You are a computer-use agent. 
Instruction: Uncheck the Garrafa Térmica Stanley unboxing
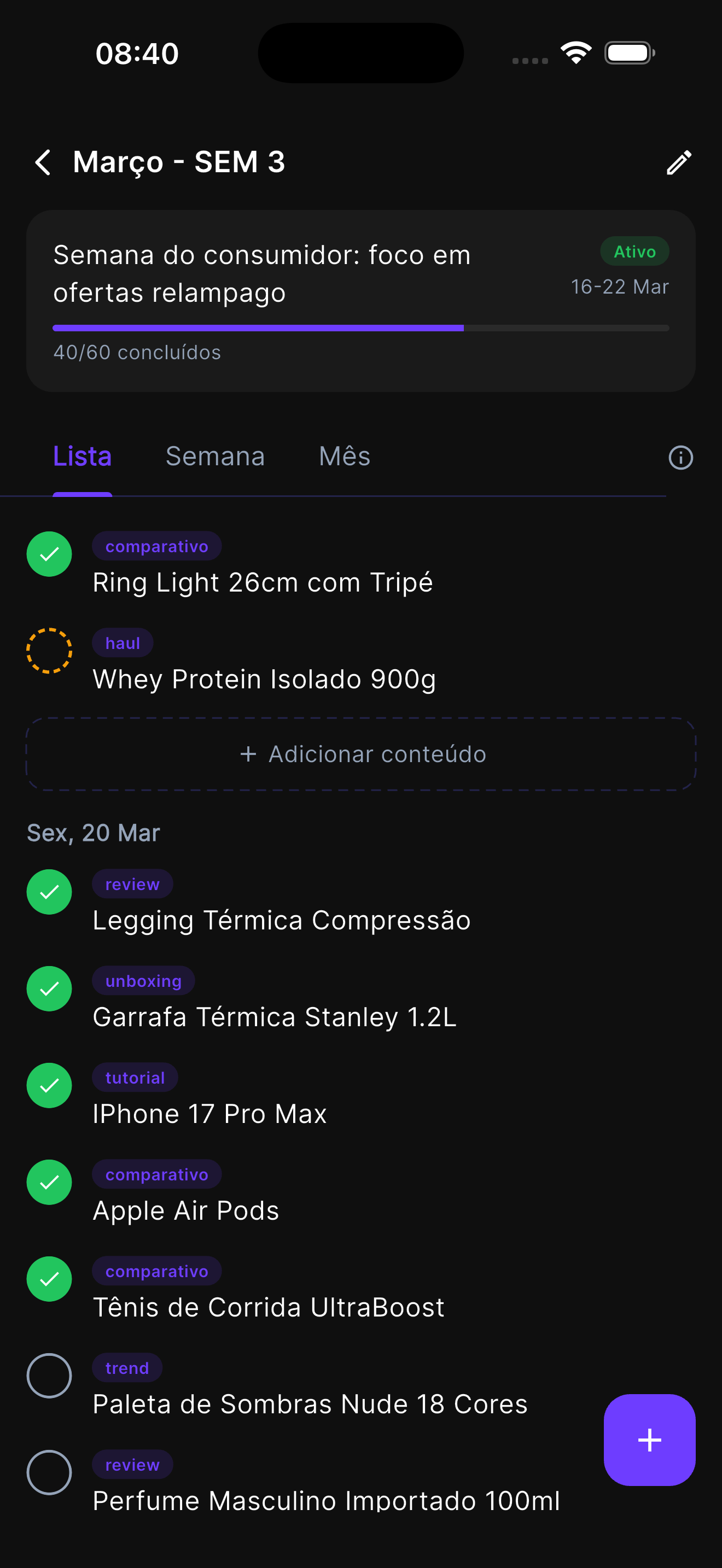coord(49,988)
